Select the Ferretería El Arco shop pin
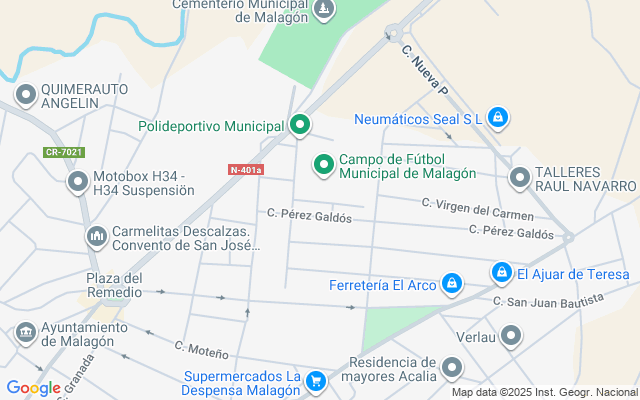 click(x=452, y=285)
